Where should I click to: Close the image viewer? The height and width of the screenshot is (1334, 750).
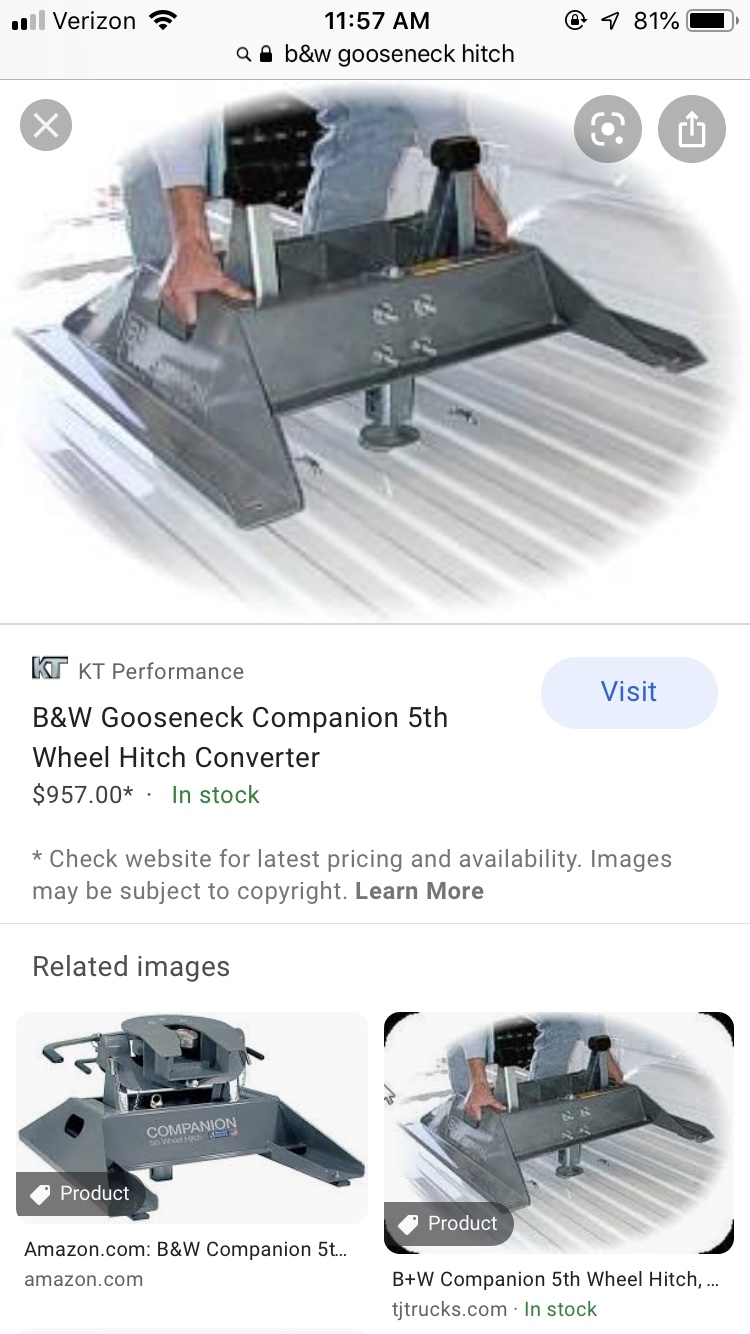click(46, 126)
